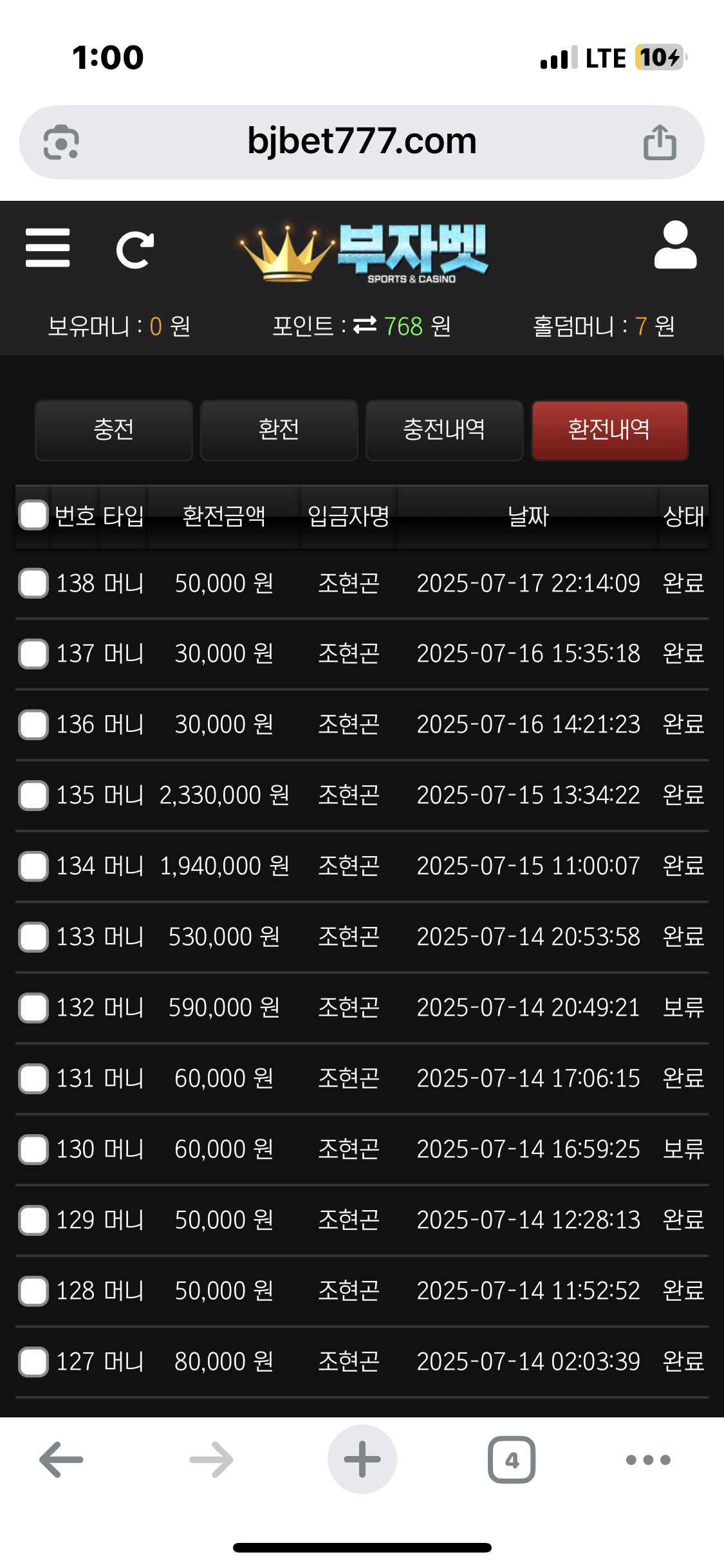Tick the checkbox for row 130

[33, 1149]
